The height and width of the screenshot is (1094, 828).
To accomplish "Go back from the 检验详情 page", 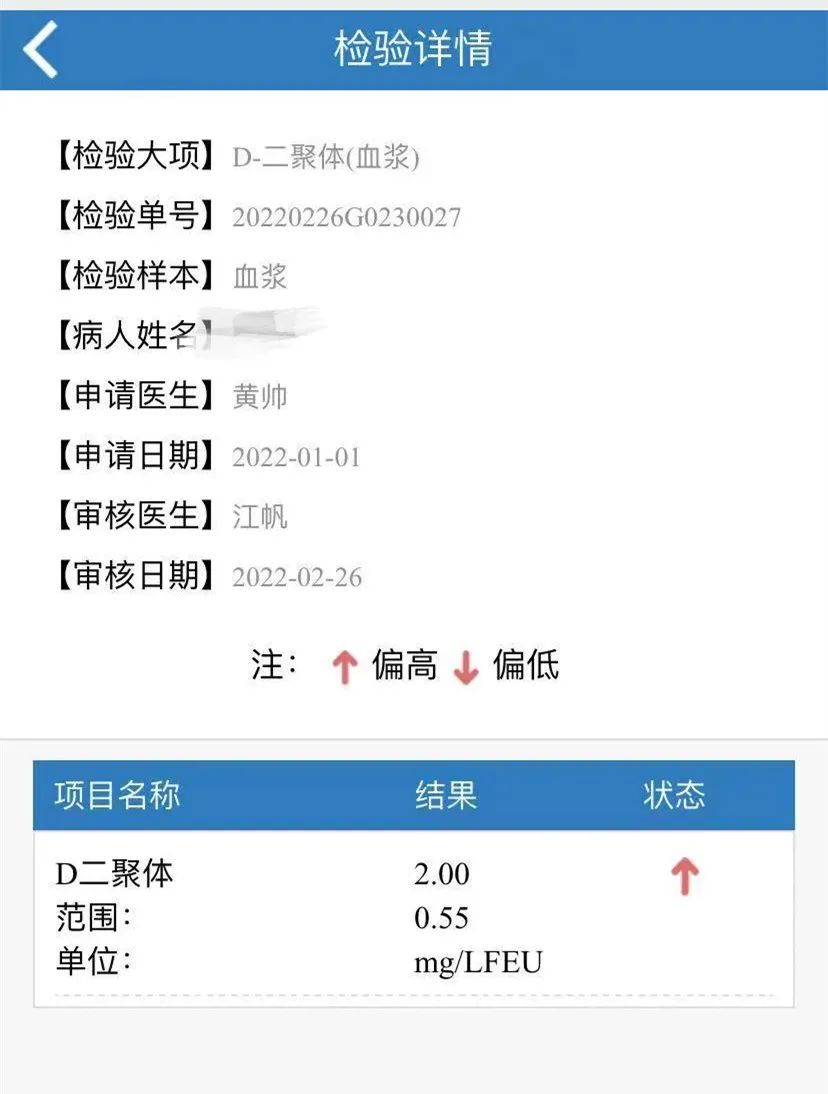I will pos(42,49).
